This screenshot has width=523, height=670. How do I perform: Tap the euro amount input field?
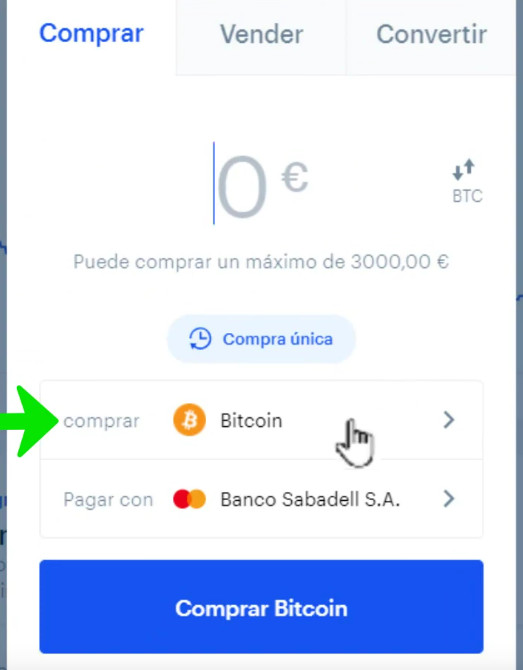(261, 184)
